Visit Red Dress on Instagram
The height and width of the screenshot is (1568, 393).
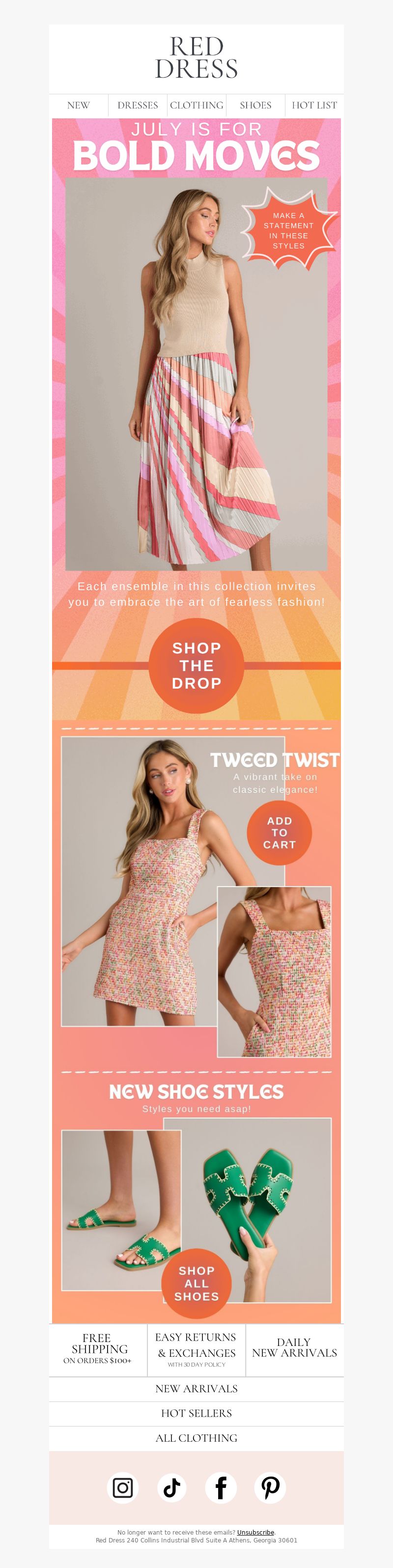[123, 1487]
